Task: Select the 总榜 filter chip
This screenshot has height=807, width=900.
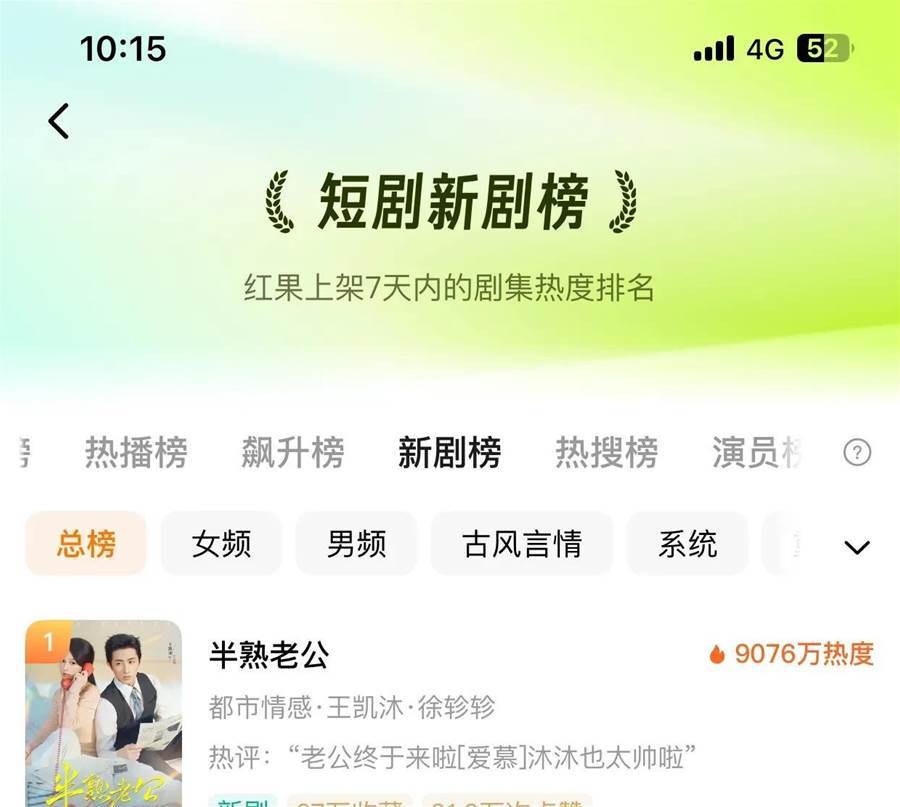Action: 86,544
